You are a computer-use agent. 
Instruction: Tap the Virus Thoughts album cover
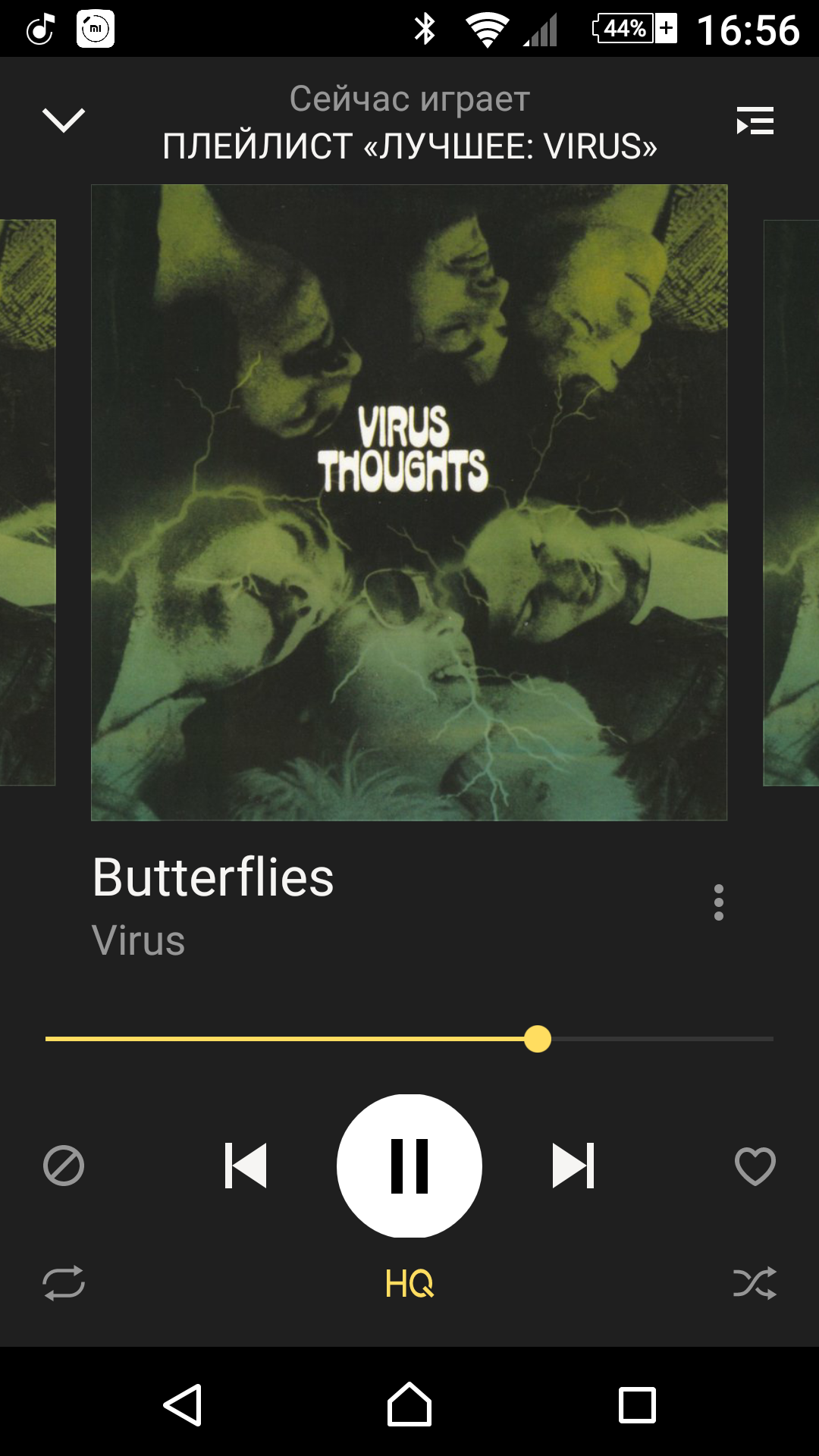[x=409, y=502]
